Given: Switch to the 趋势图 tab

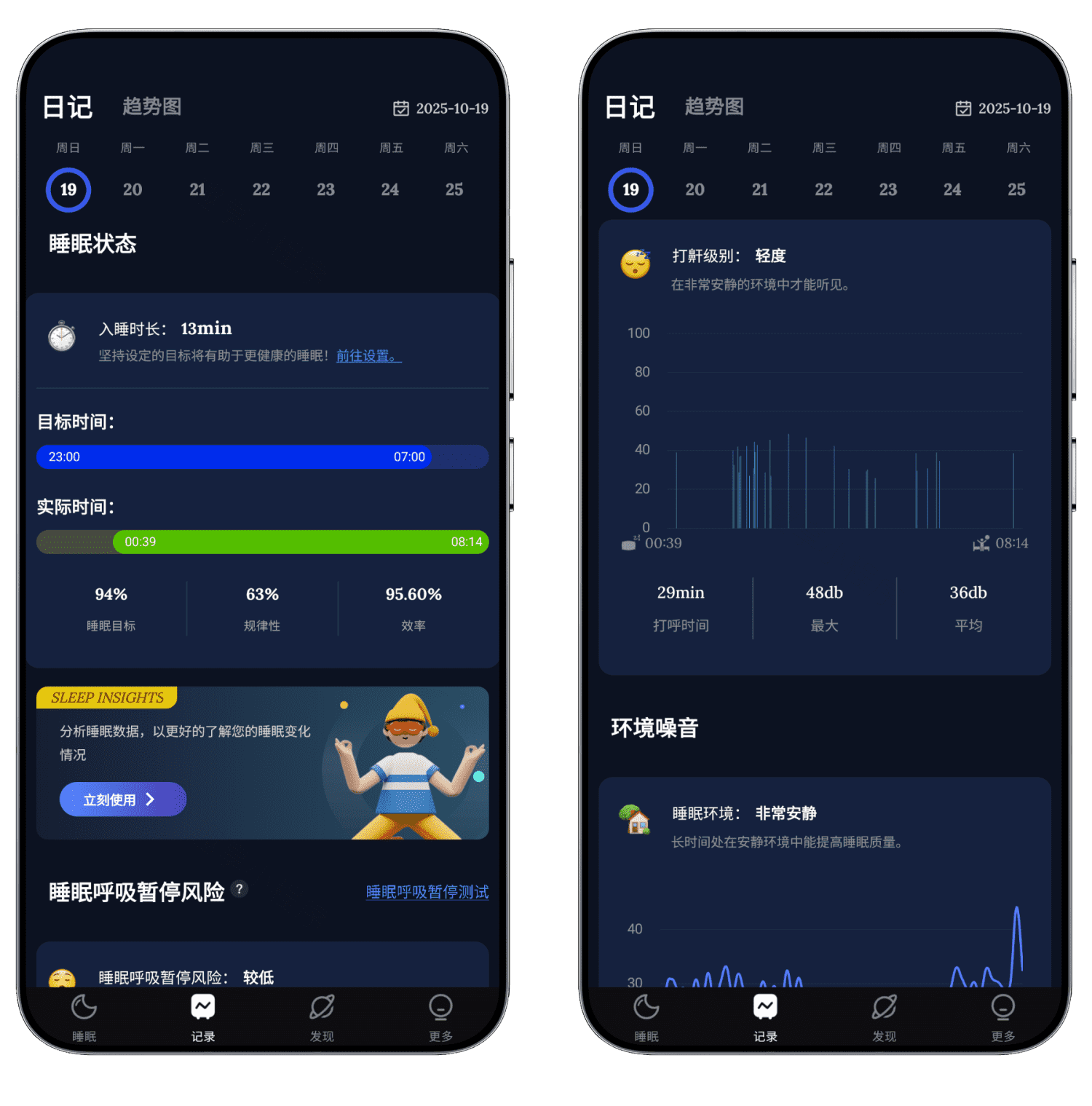Looking at the screenshot, I should pyautogui.click(x=151, y=107).
